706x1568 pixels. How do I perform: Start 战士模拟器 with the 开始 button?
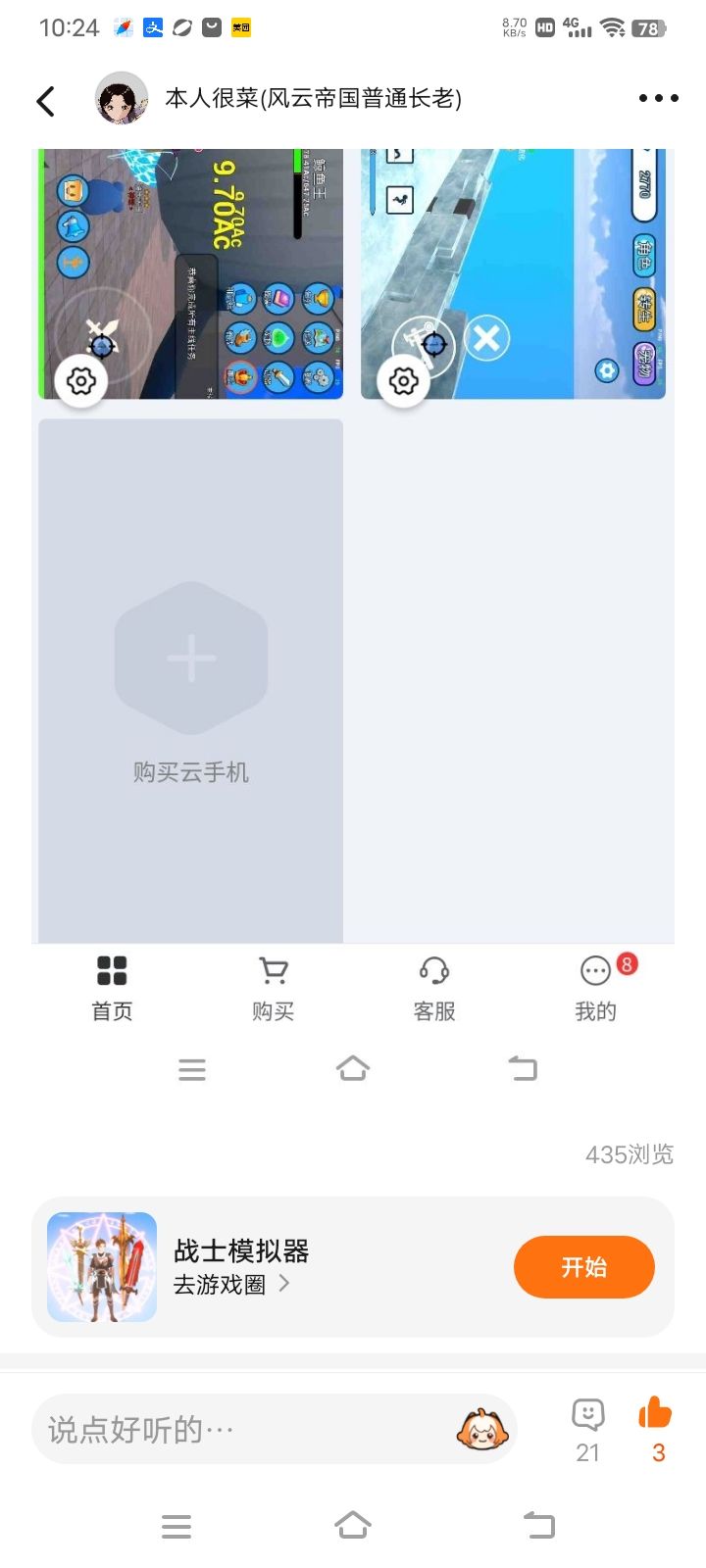[x=583, y=1267]
